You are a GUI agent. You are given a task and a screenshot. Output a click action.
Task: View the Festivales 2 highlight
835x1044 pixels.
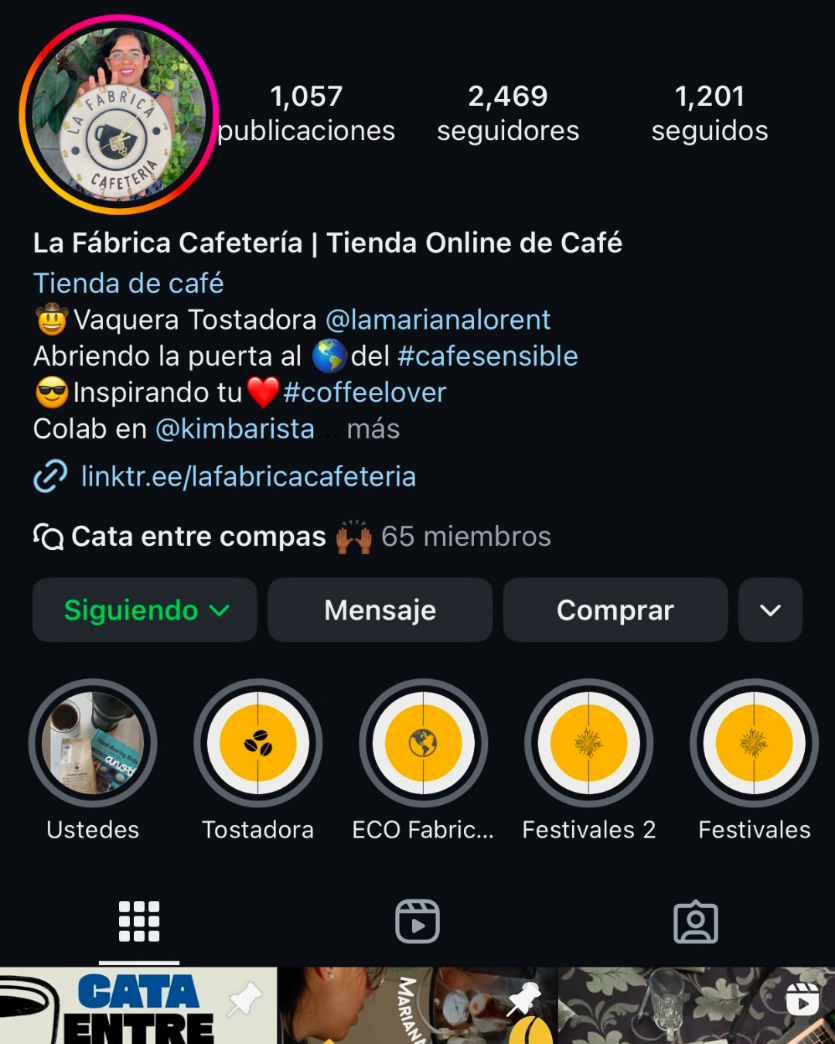(x=589, y=743)
